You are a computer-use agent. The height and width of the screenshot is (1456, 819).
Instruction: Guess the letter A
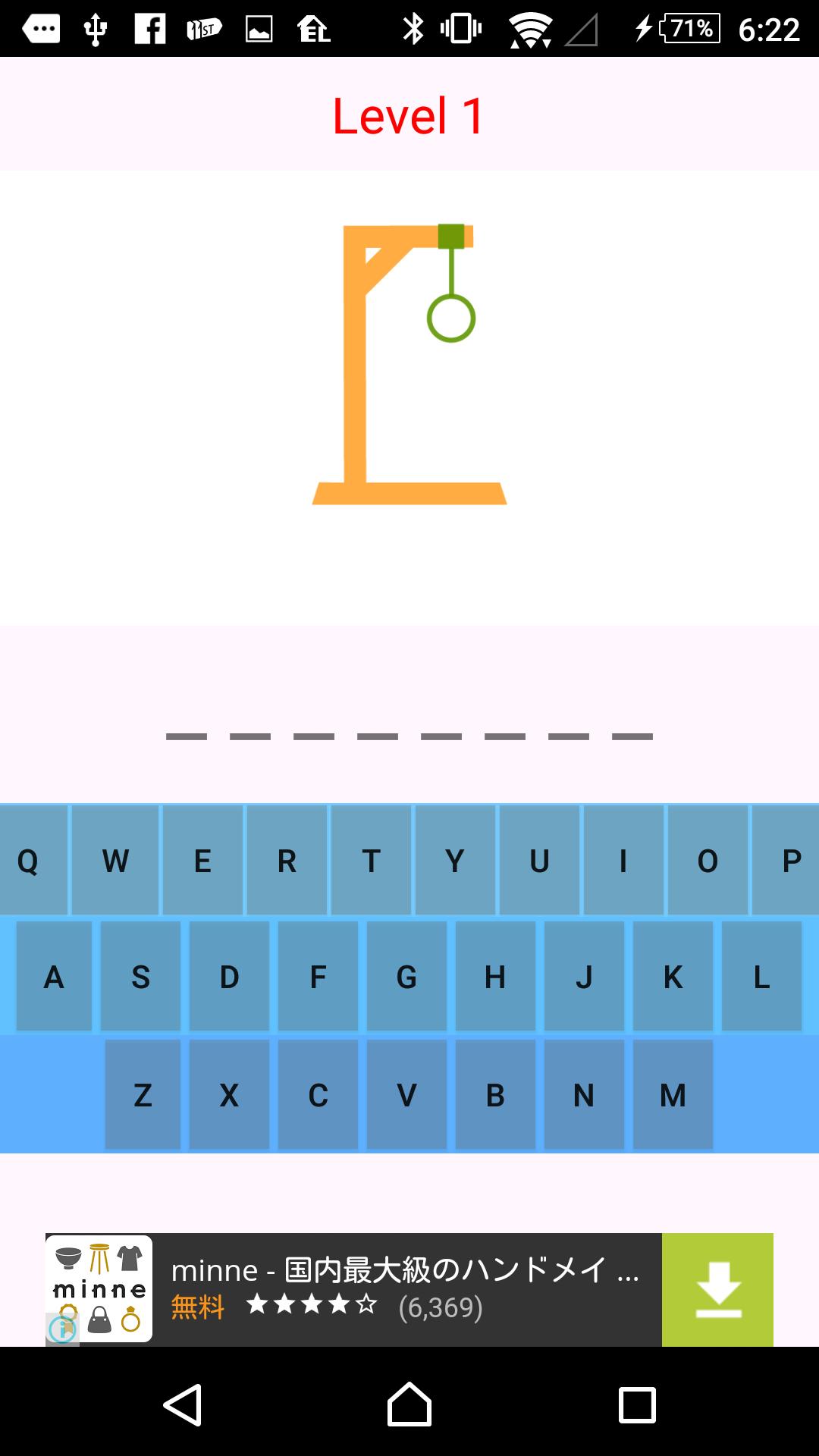54,977
